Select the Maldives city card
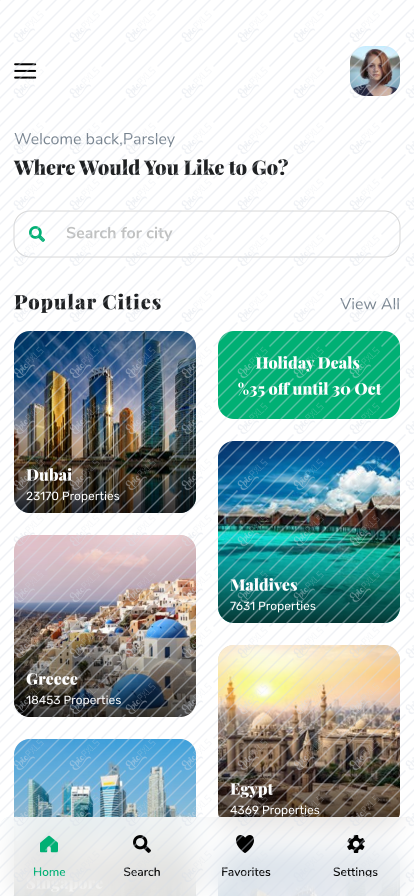 (309, 531)
